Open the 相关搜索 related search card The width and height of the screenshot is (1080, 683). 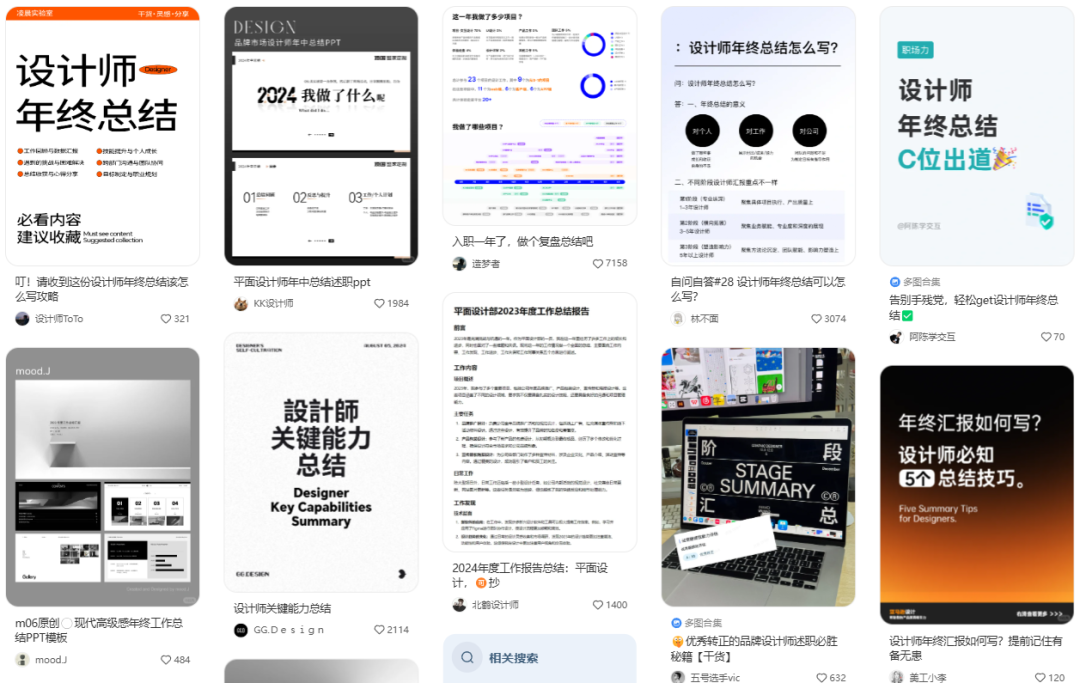point(539,658)
